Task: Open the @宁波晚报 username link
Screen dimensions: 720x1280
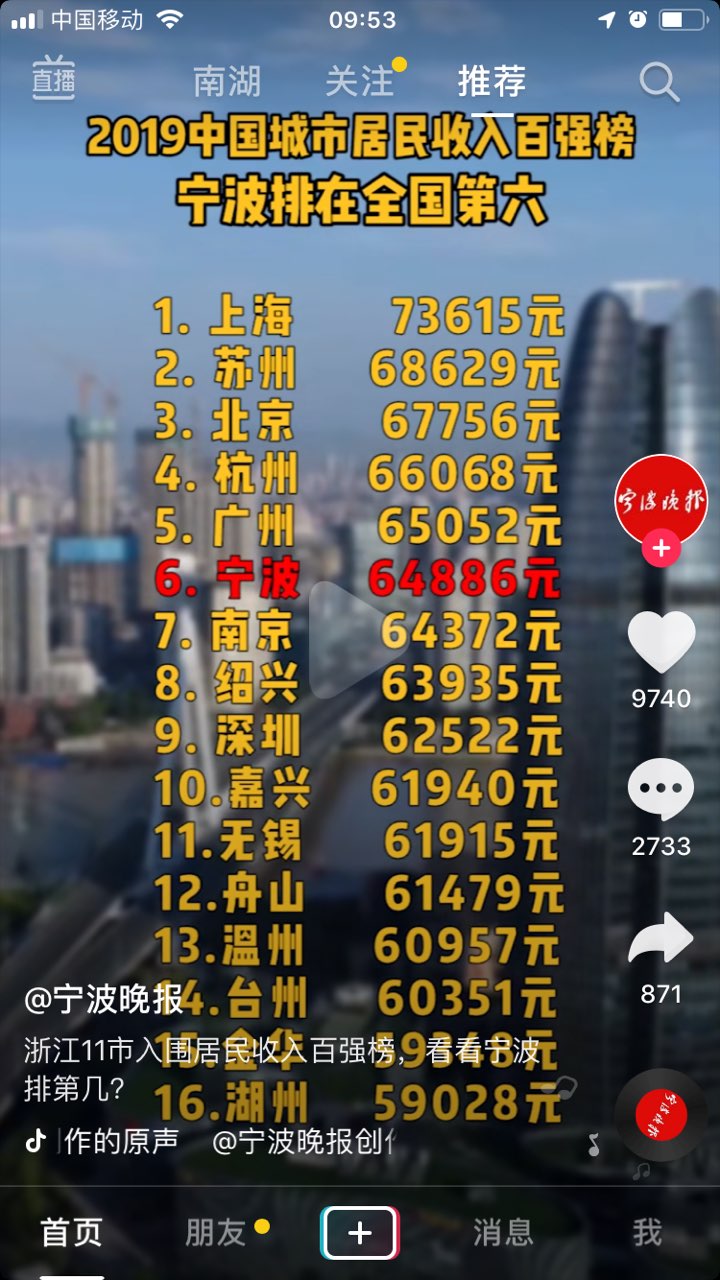Action: click(x=103, y=998)
